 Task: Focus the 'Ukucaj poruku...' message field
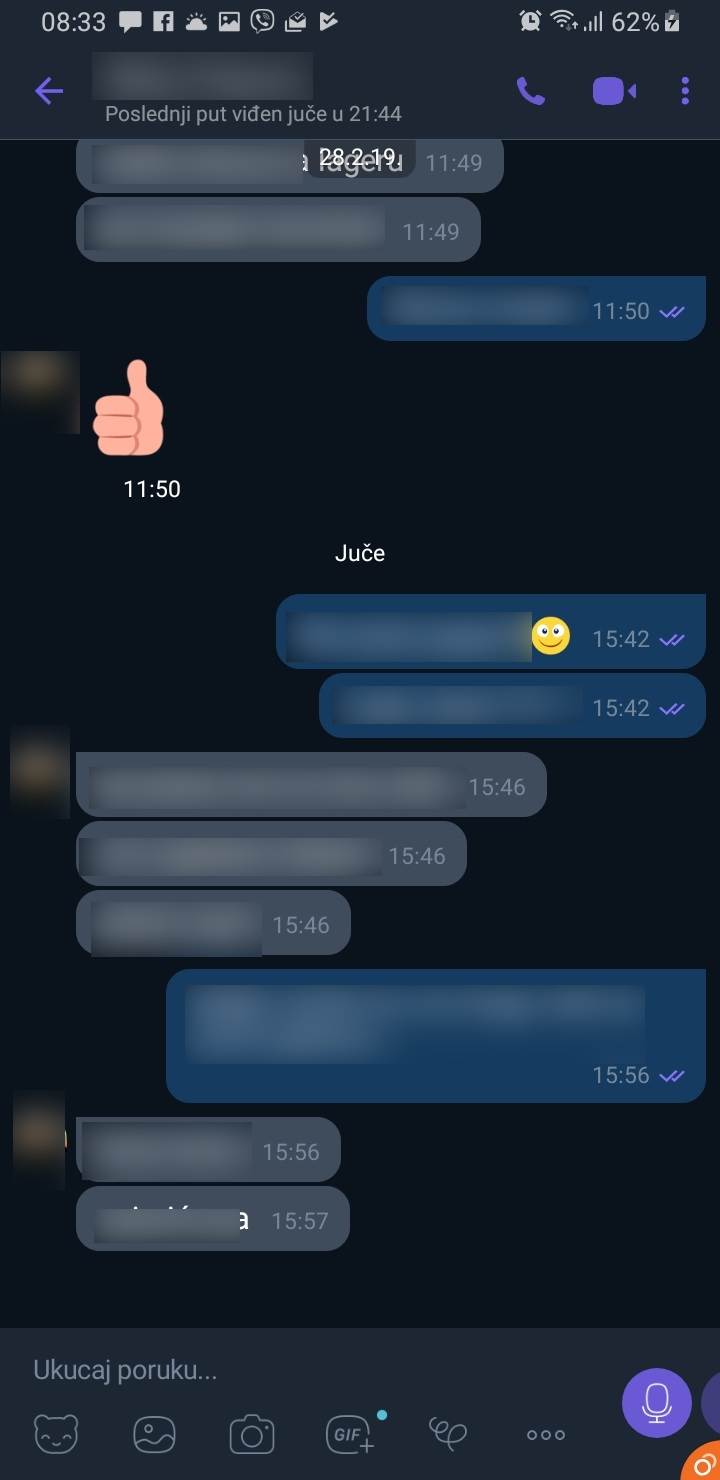coord(300,1370)
